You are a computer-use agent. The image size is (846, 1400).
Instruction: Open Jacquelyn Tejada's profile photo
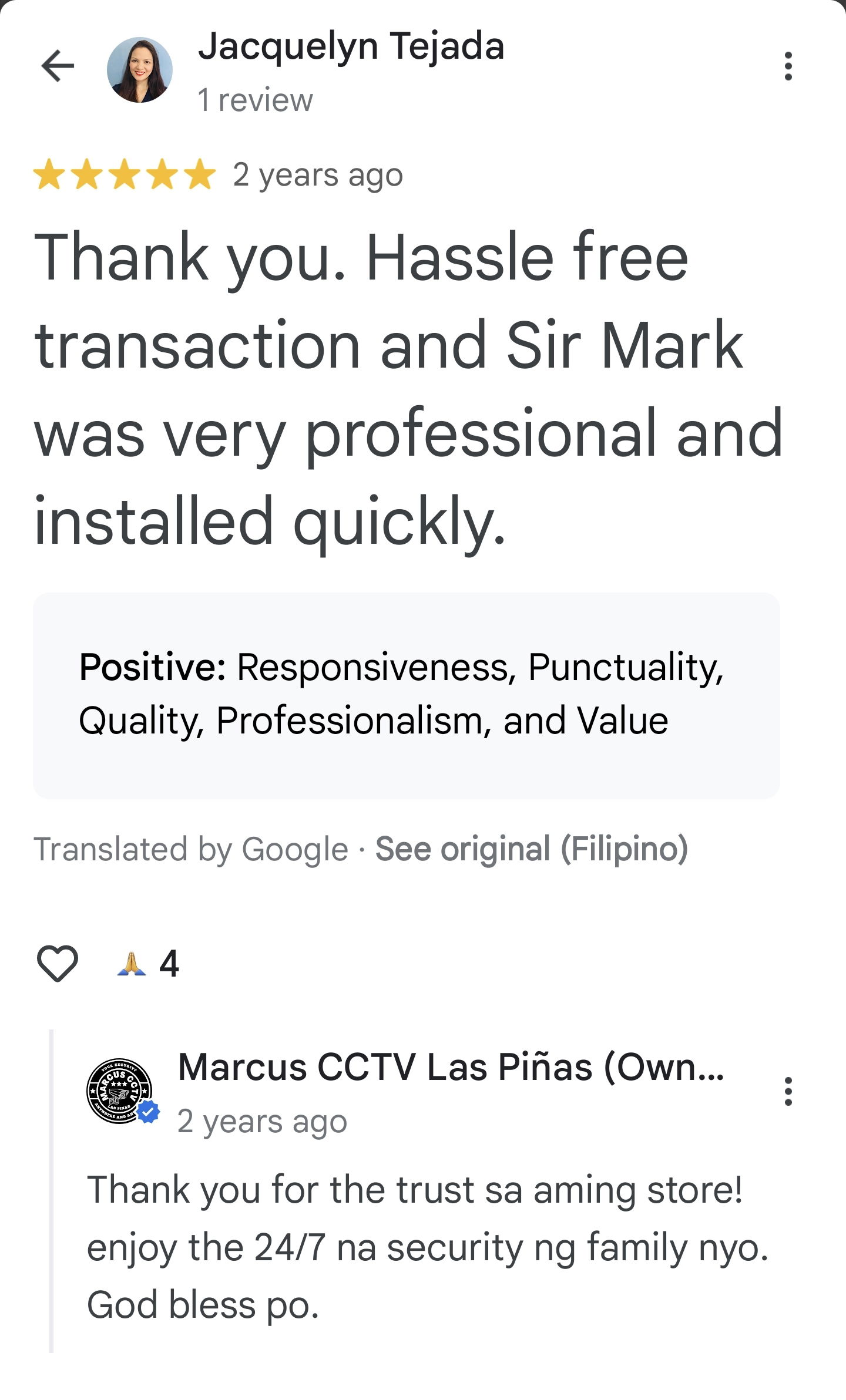pyautogui.click(x=140, y=70)
